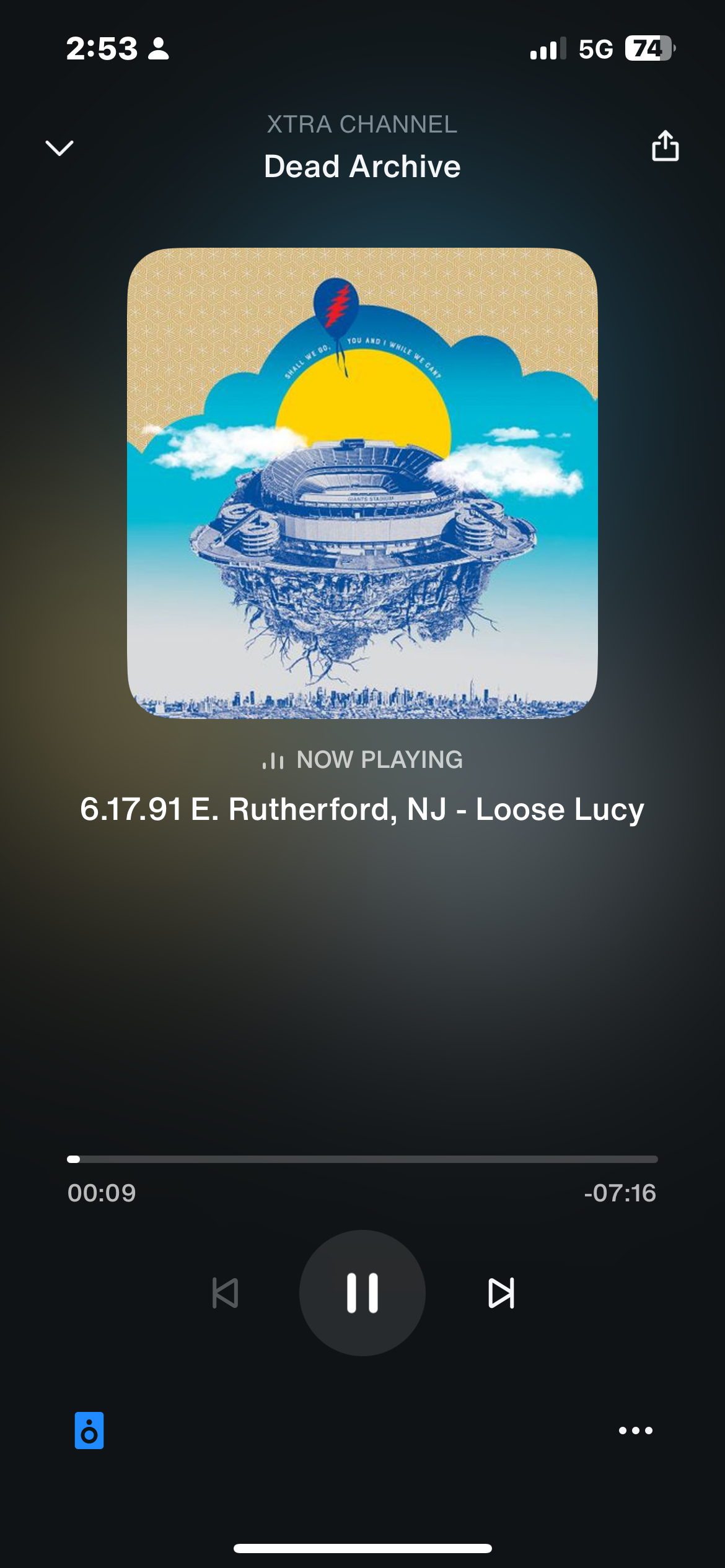Open the speaker output device picker

point(89,1430)
